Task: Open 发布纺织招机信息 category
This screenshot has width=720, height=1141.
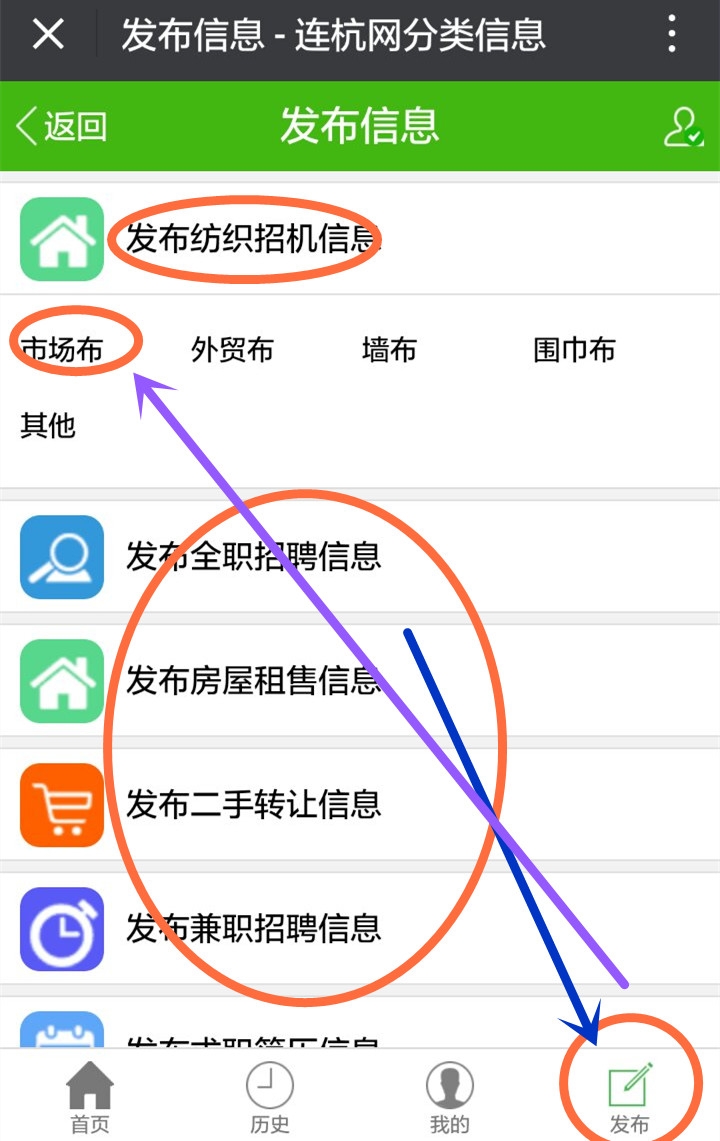Action: (x=252, y=240)
